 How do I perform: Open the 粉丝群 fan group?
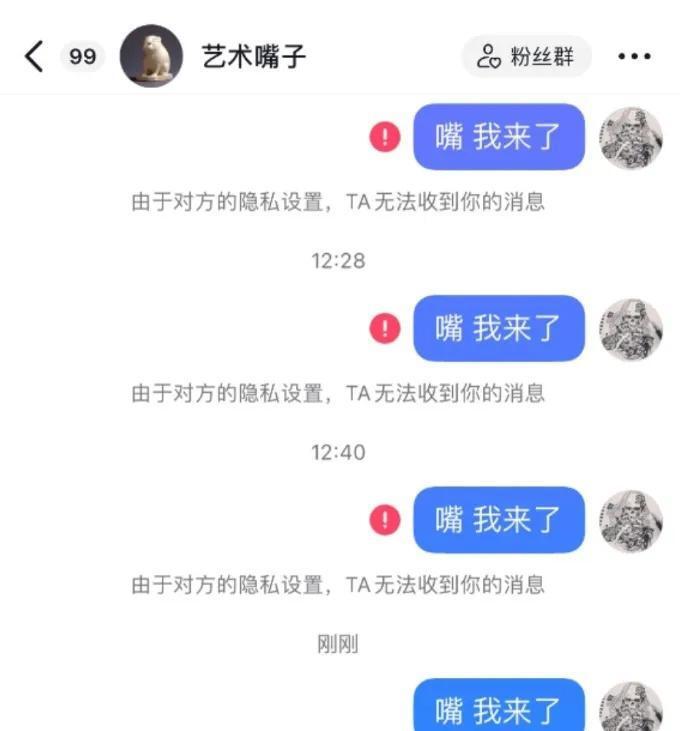526,57
